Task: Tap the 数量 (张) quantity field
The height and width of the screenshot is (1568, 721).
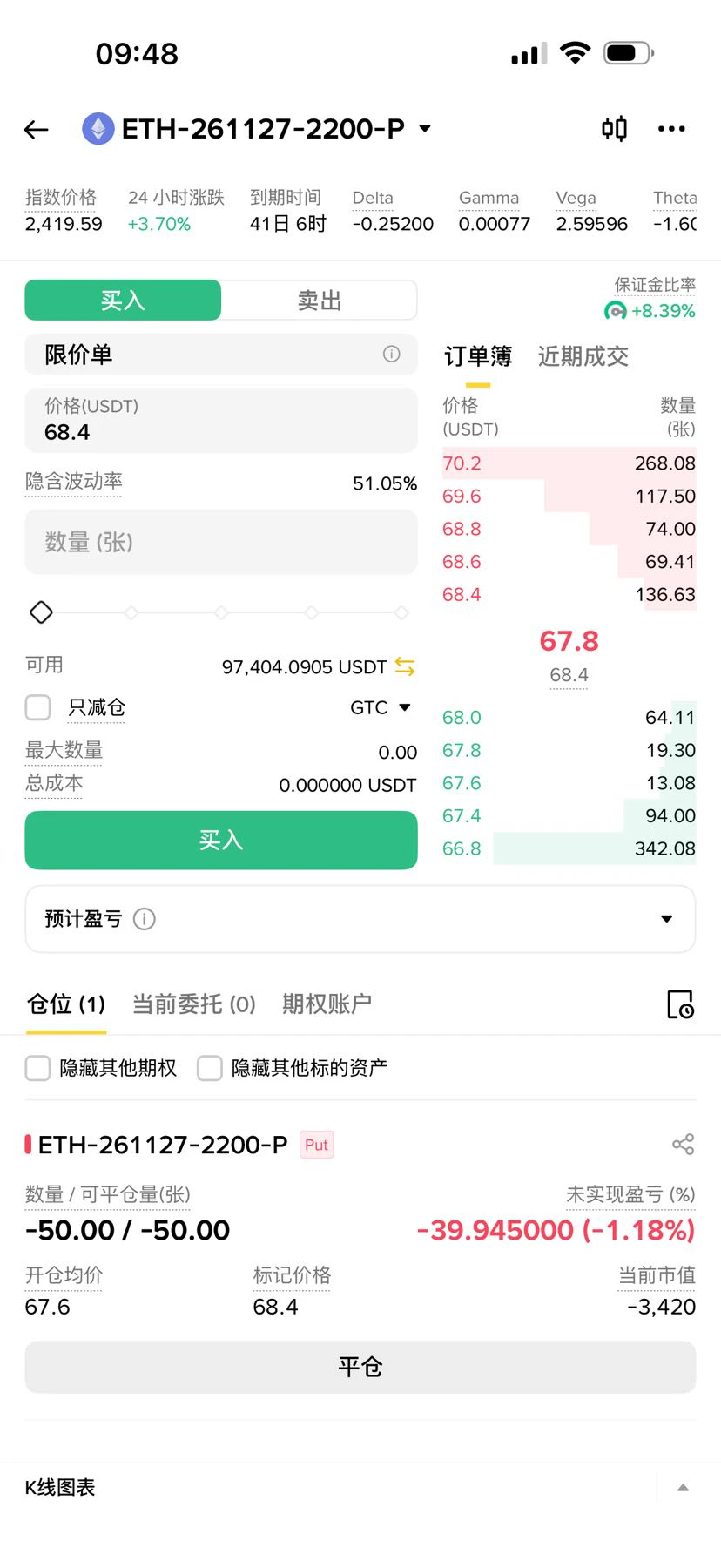Action: [221, 542]
